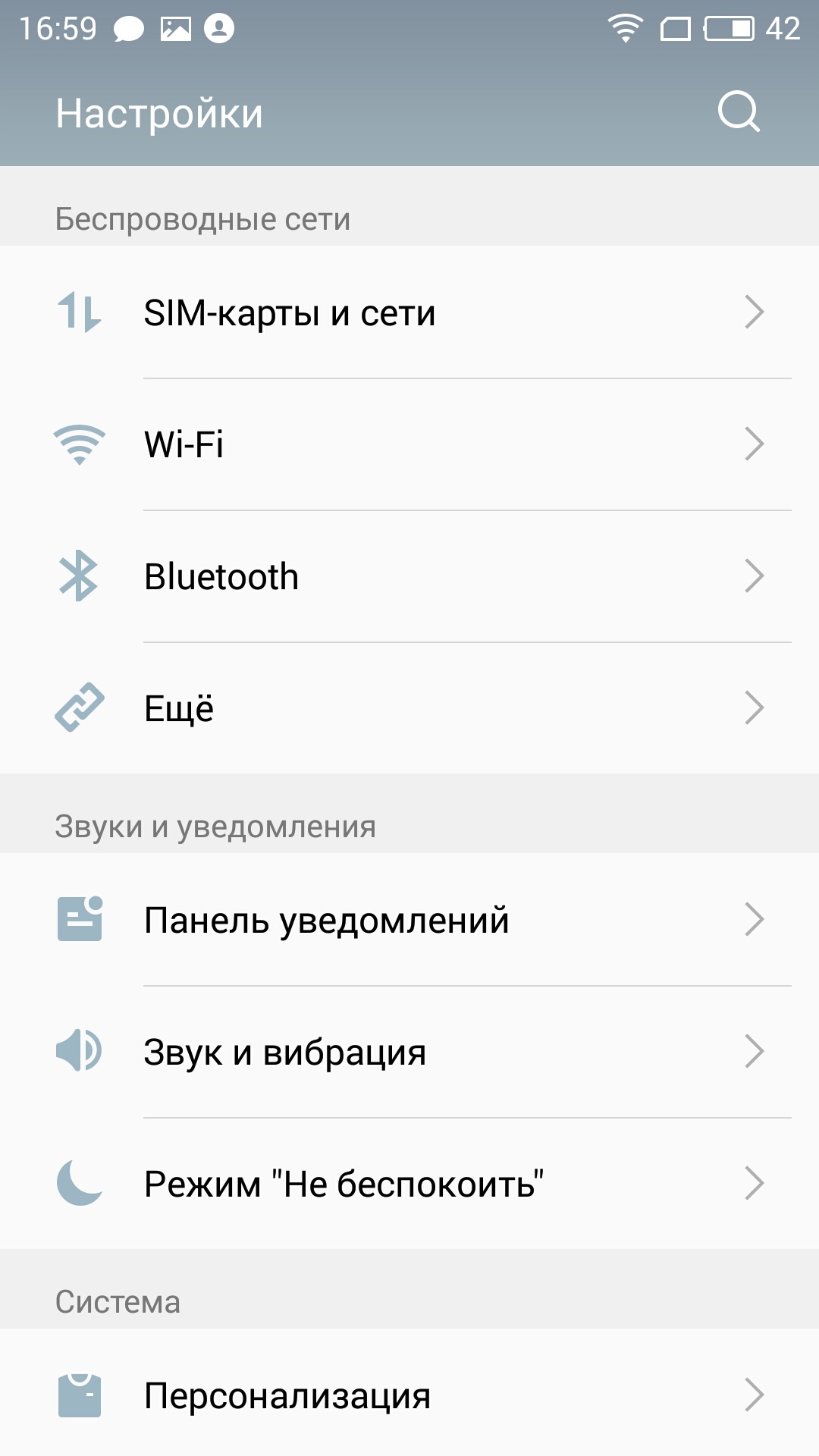Open Режим "Не беспокоить"

[x=409, y=1184]
